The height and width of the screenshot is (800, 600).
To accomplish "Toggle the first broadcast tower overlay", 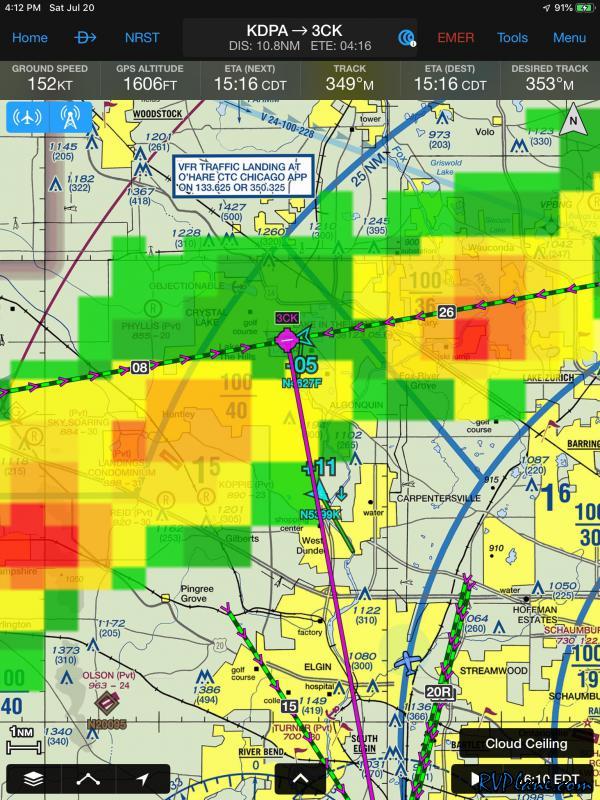I will pos(26,118).
